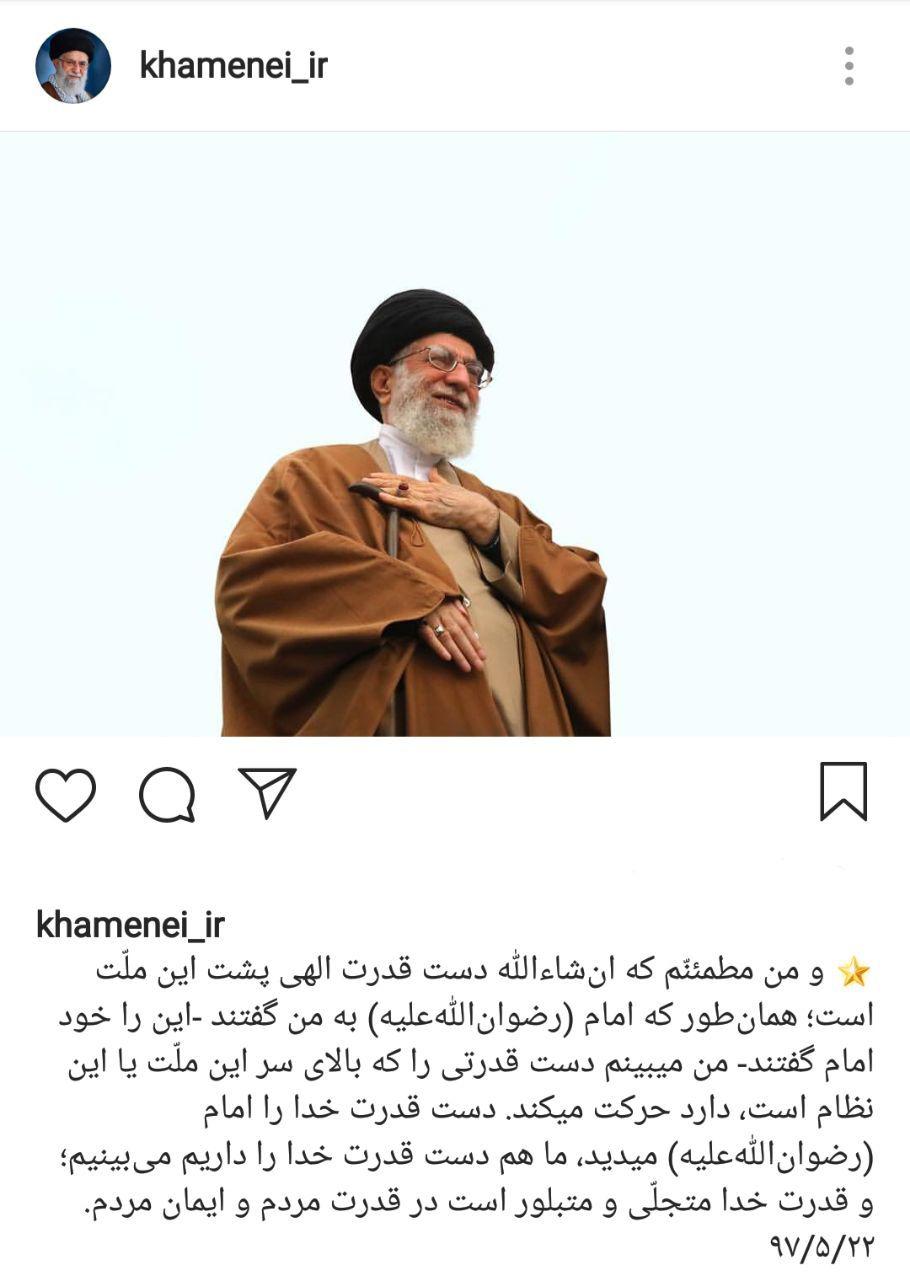Tap khamenei_ir username above the caption
Image resolution: width=910 pixels, height=1280 pixels.
[x=130, y=925]
